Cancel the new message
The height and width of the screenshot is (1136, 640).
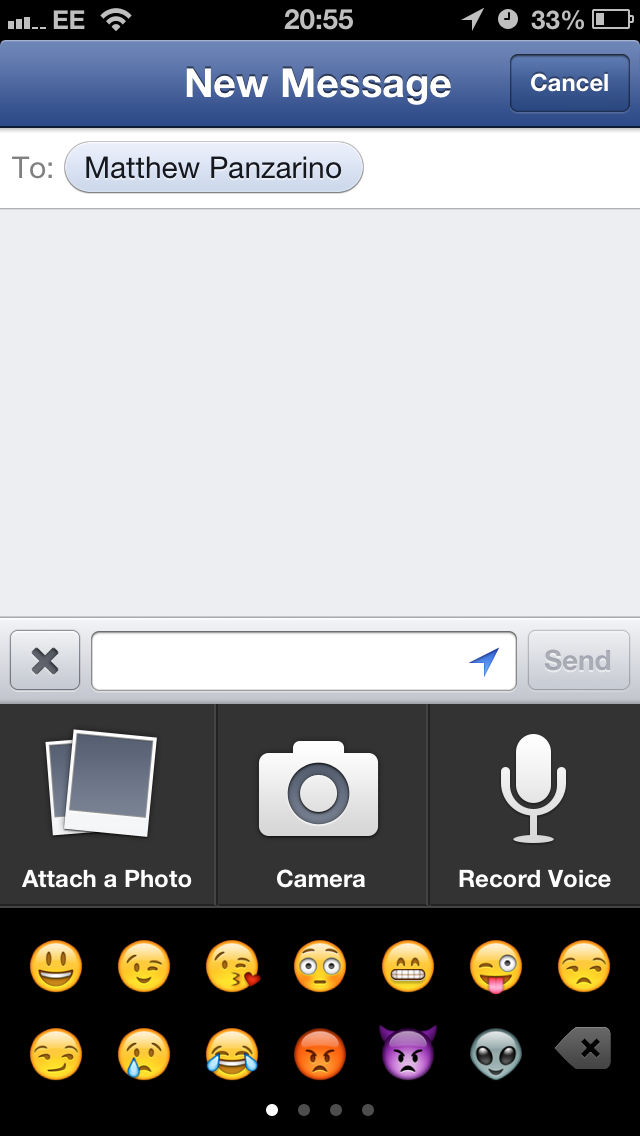pos(570,83)
